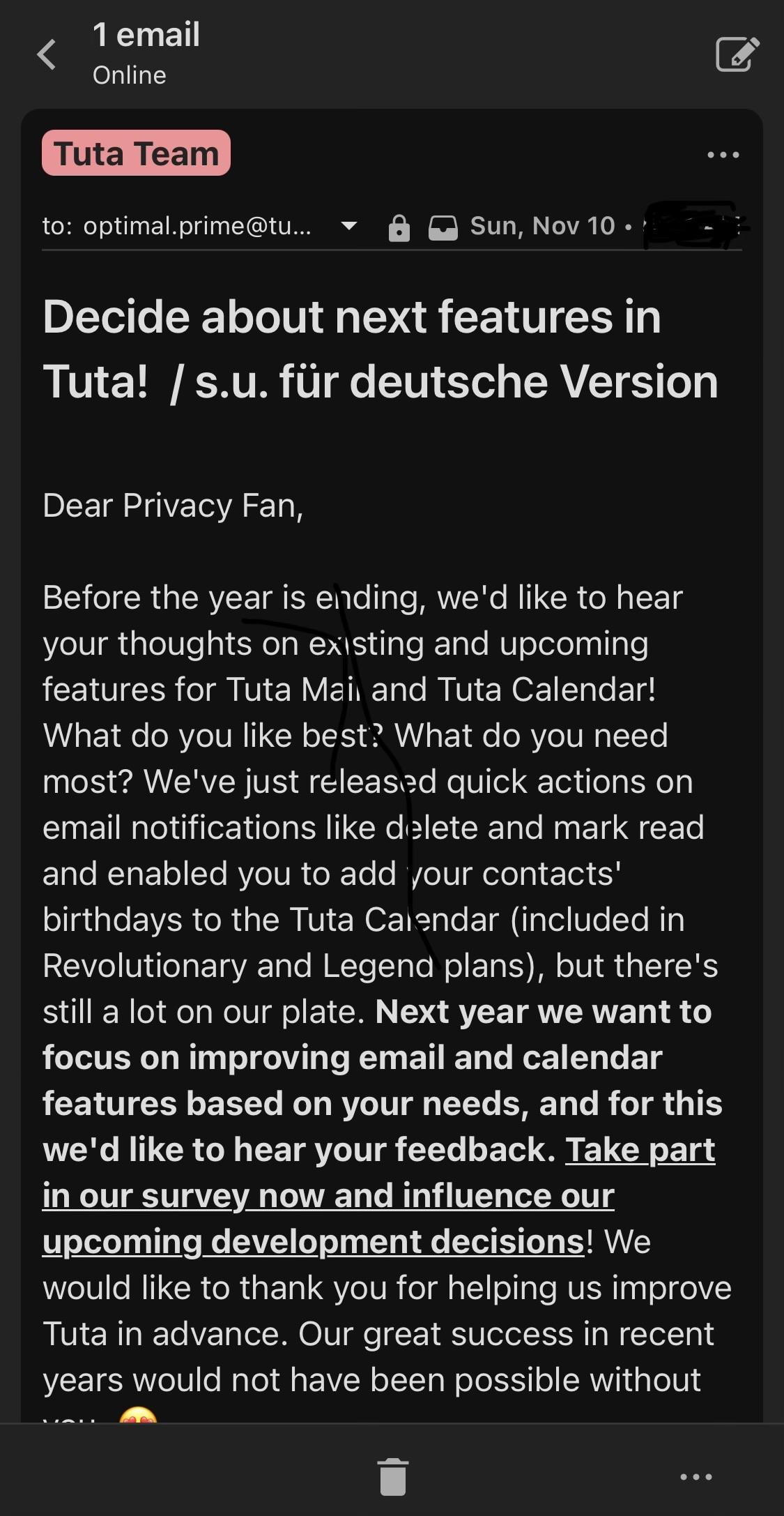This screenshot has width=784, height=1516.
Task: Open the survey link in the email
Action: click(x=328, y=1196)
